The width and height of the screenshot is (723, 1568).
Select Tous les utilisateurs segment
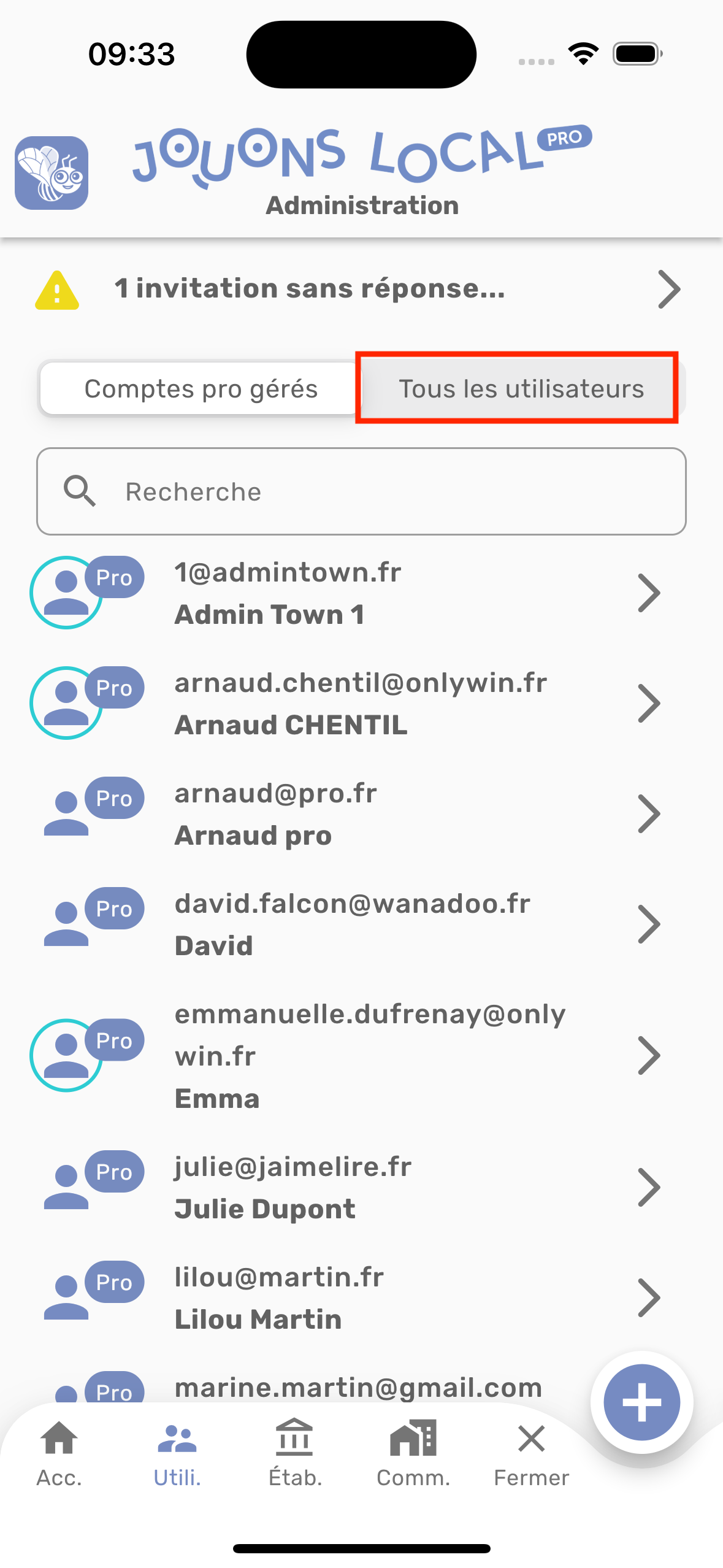pyautogui.click(x=520, y=389)
